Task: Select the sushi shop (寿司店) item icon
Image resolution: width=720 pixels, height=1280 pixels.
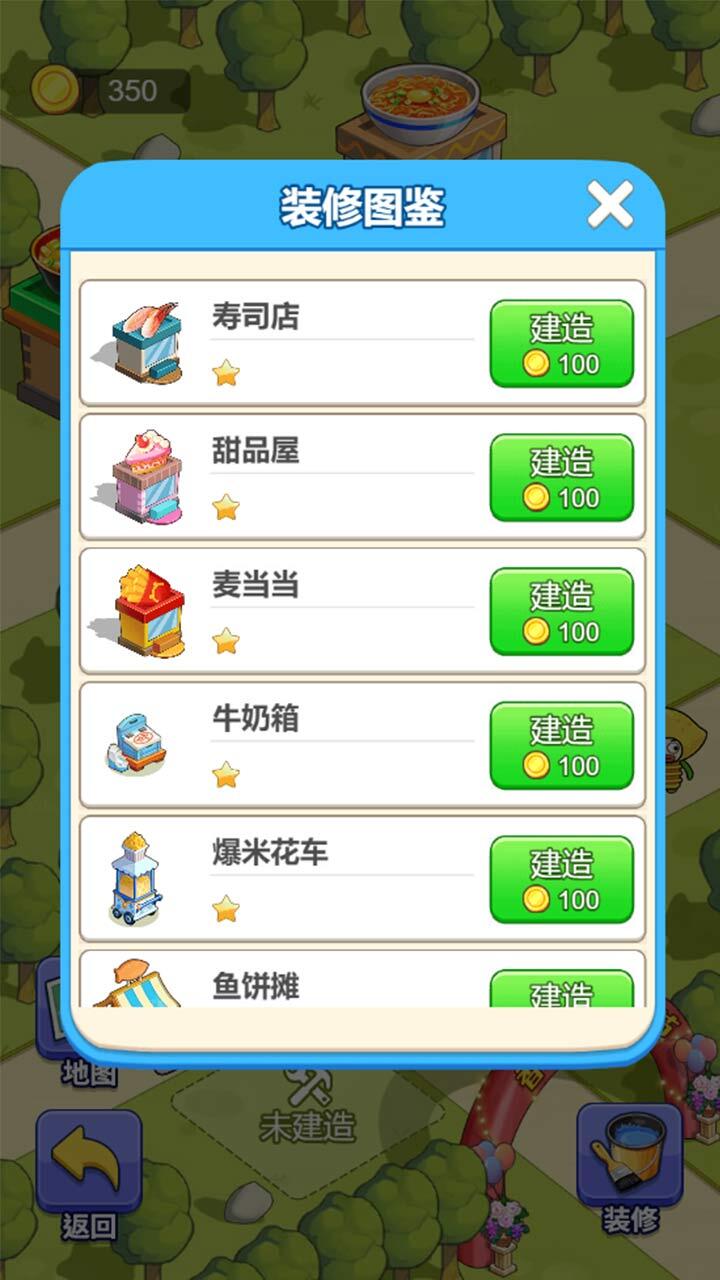Action: [145, 343]
